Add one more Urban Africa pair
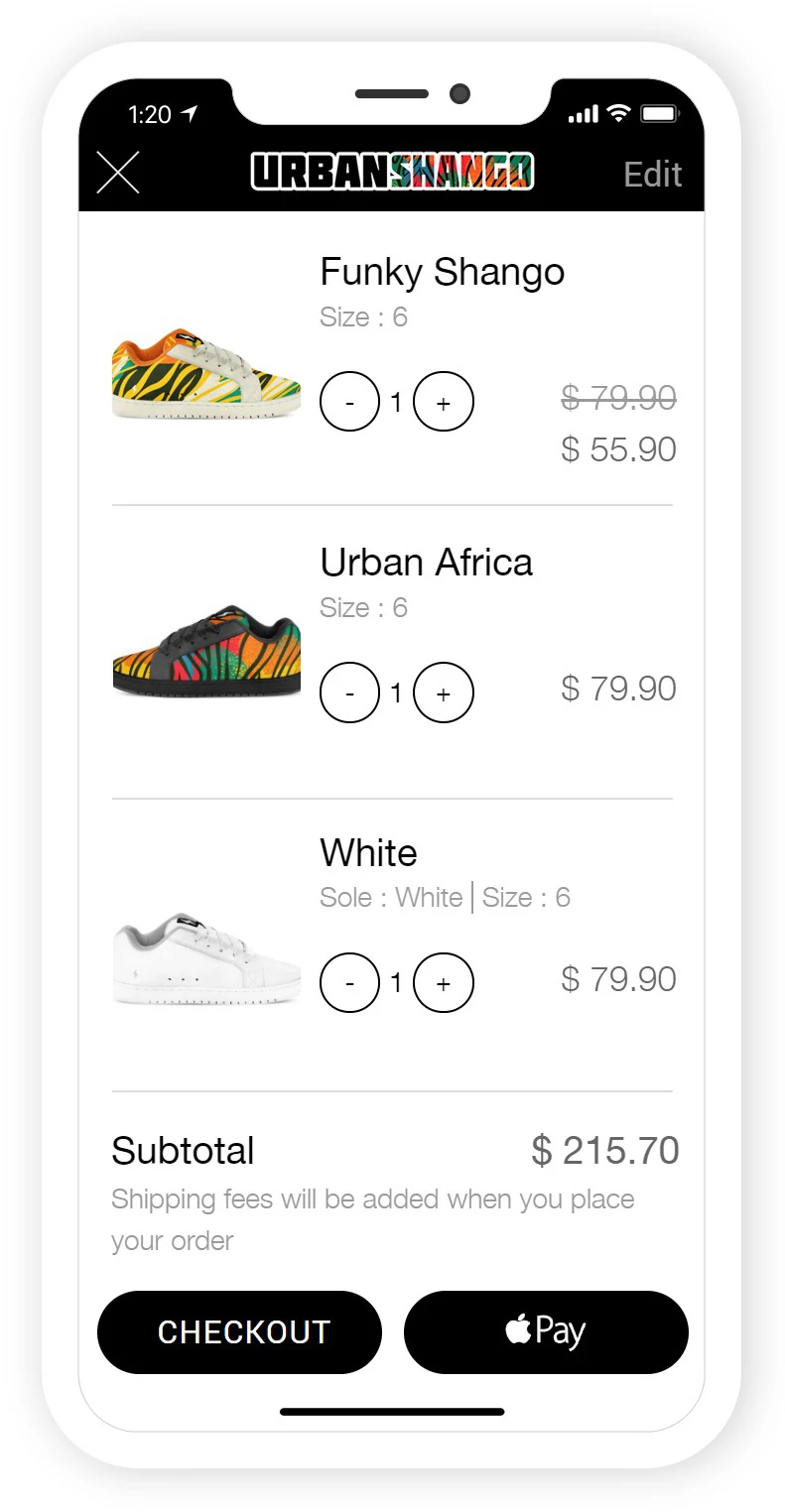The image size is (785, 1512). coord(443,693)
